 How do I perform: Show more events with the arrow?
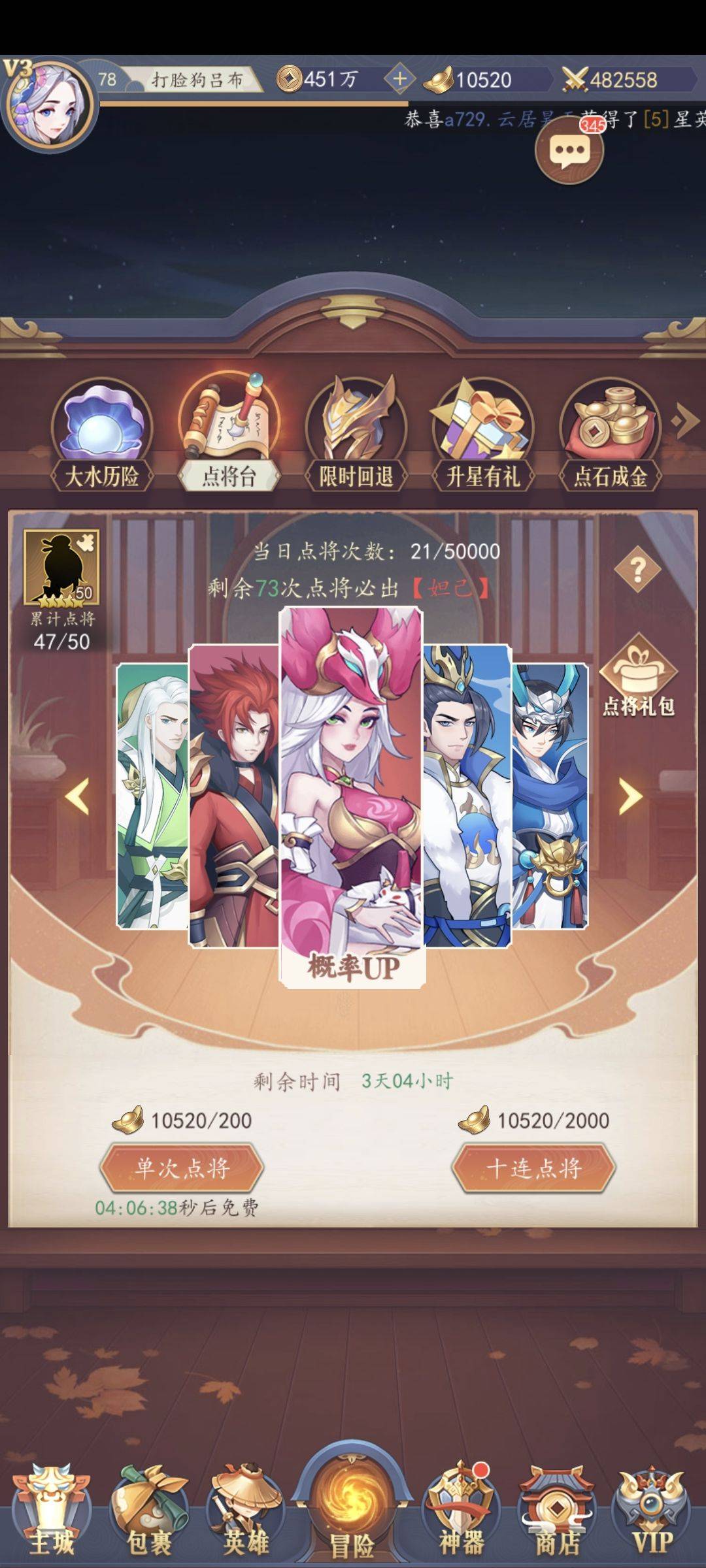[685, 421]
